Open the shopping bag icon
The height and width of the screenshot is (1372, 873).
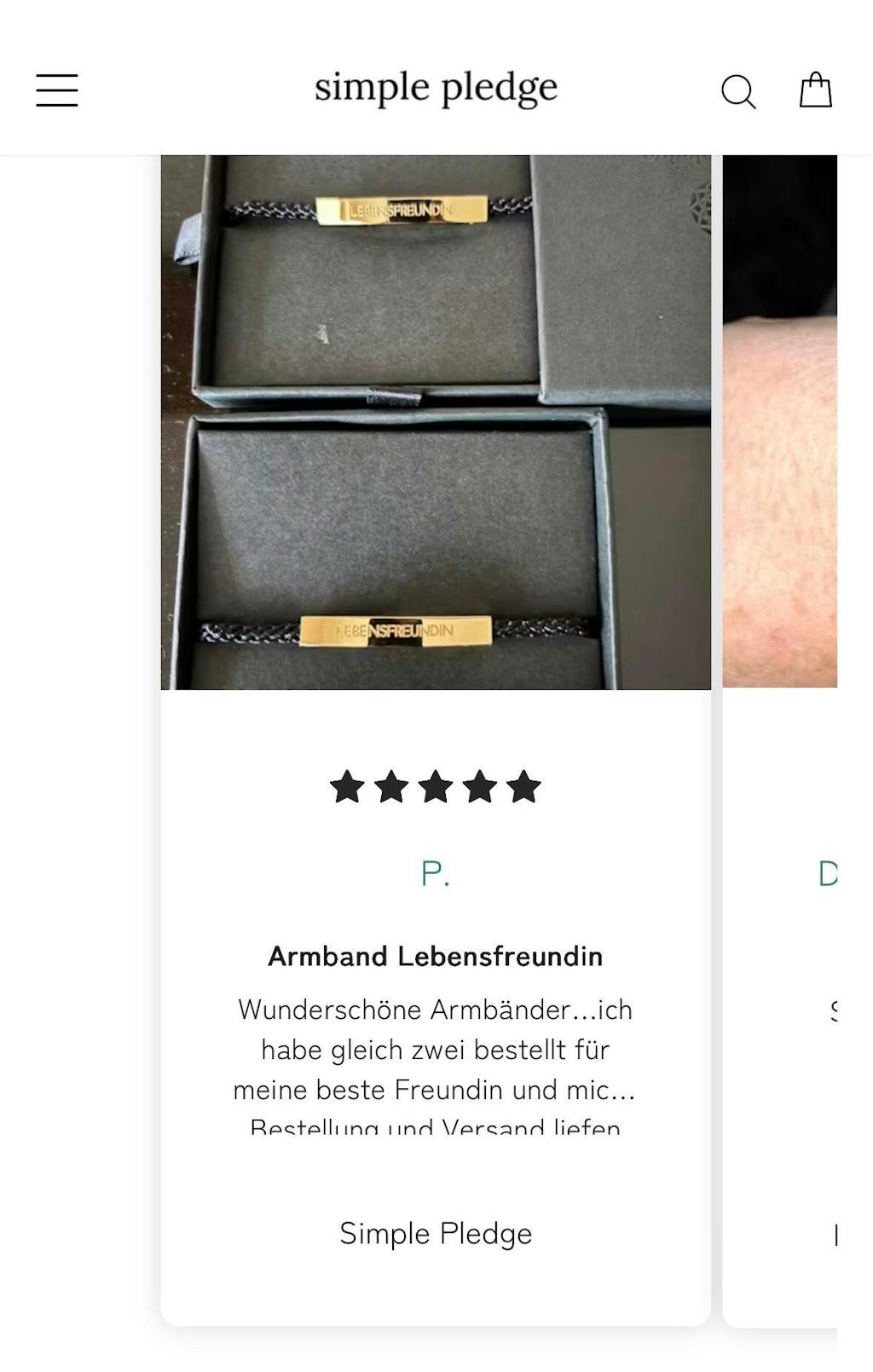[x=815, y=90]
